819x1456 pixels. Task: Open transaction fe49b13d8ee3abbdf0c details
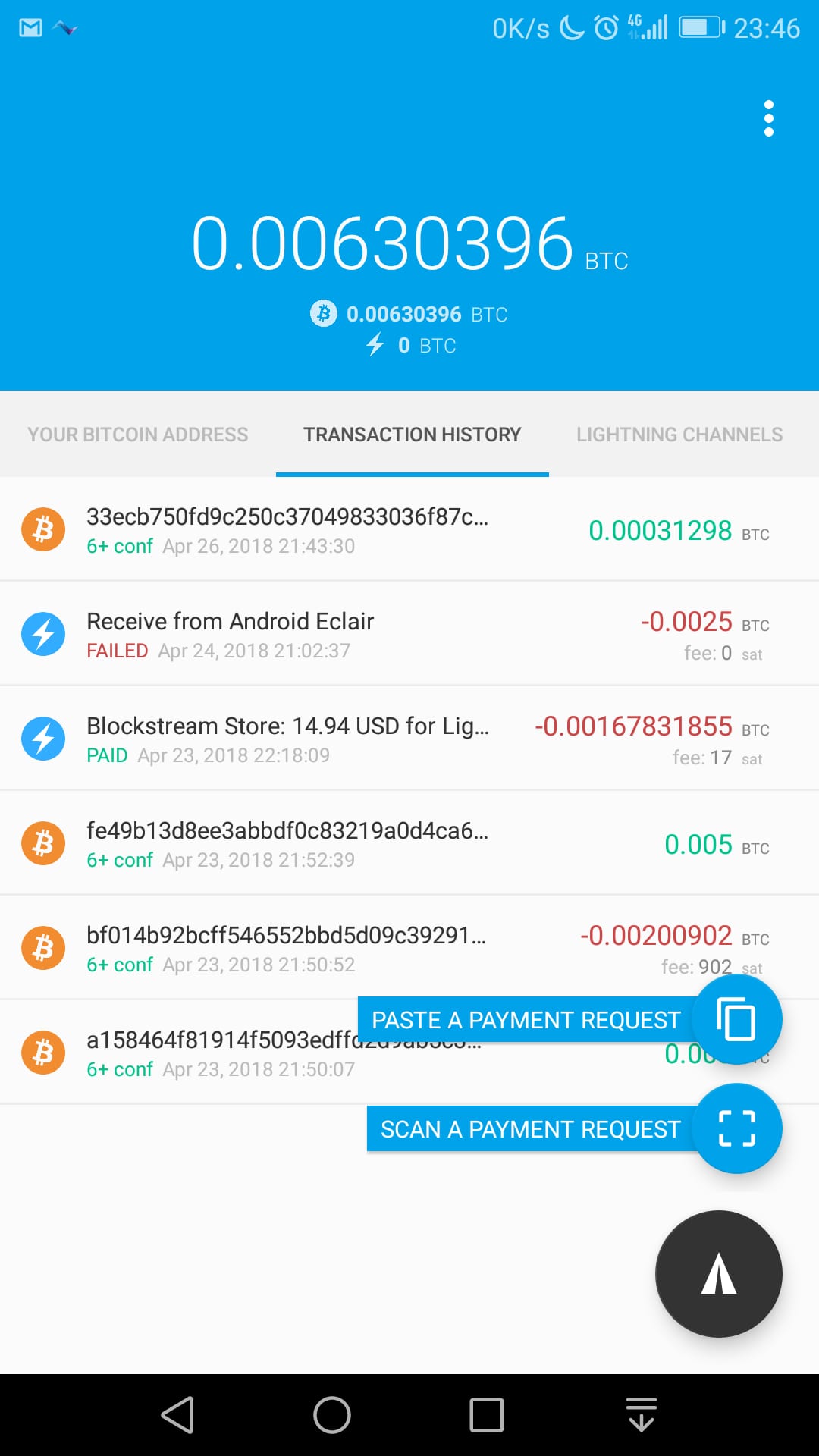tap(409, 843)
